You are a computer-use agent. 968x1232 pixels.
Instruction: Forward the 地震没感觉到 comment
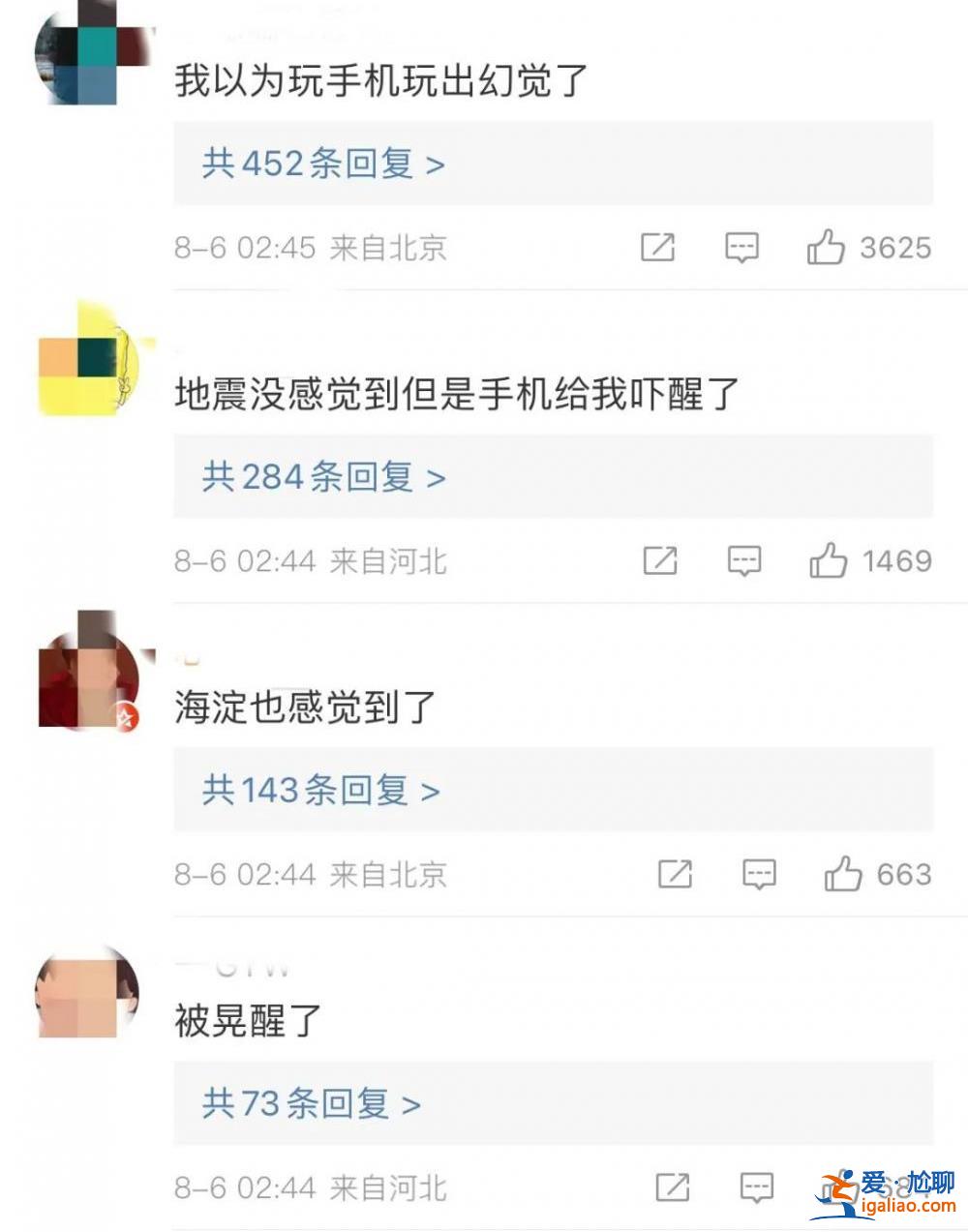coord(660,560)
